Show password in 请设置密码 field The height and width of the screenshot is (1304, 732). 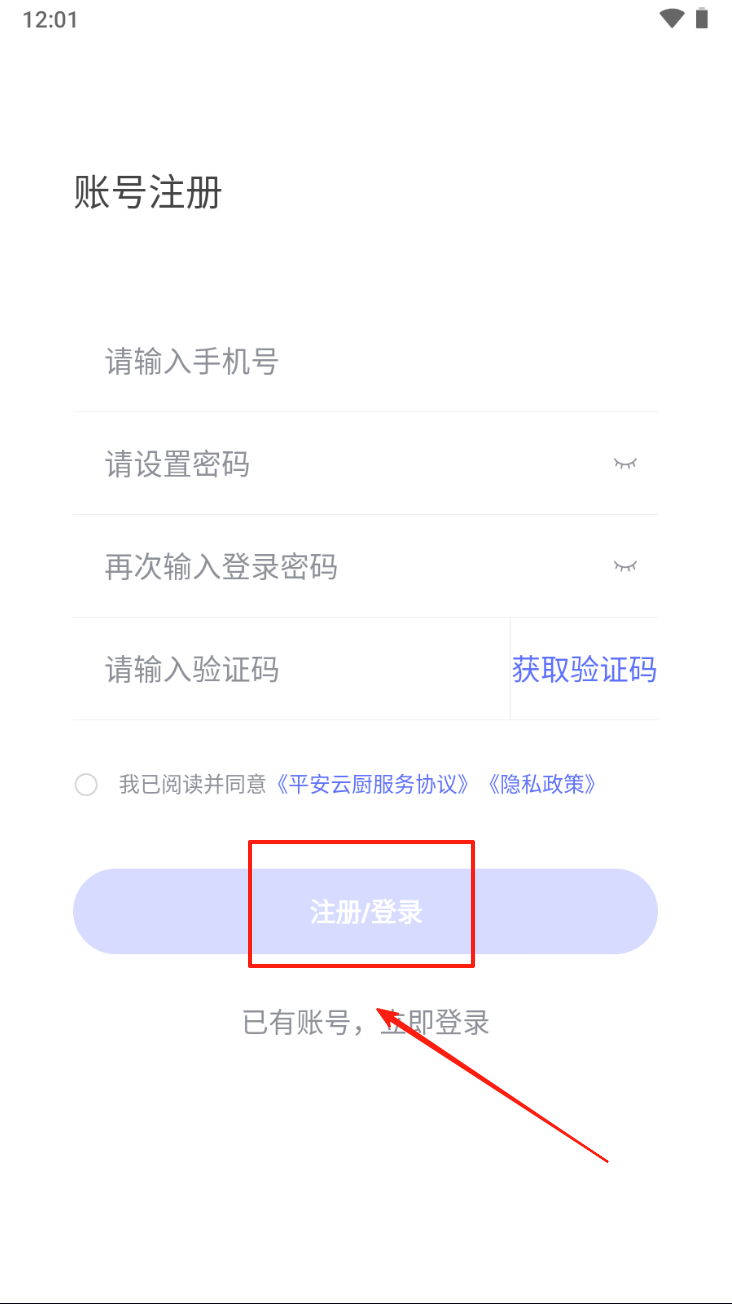[625, 464]
